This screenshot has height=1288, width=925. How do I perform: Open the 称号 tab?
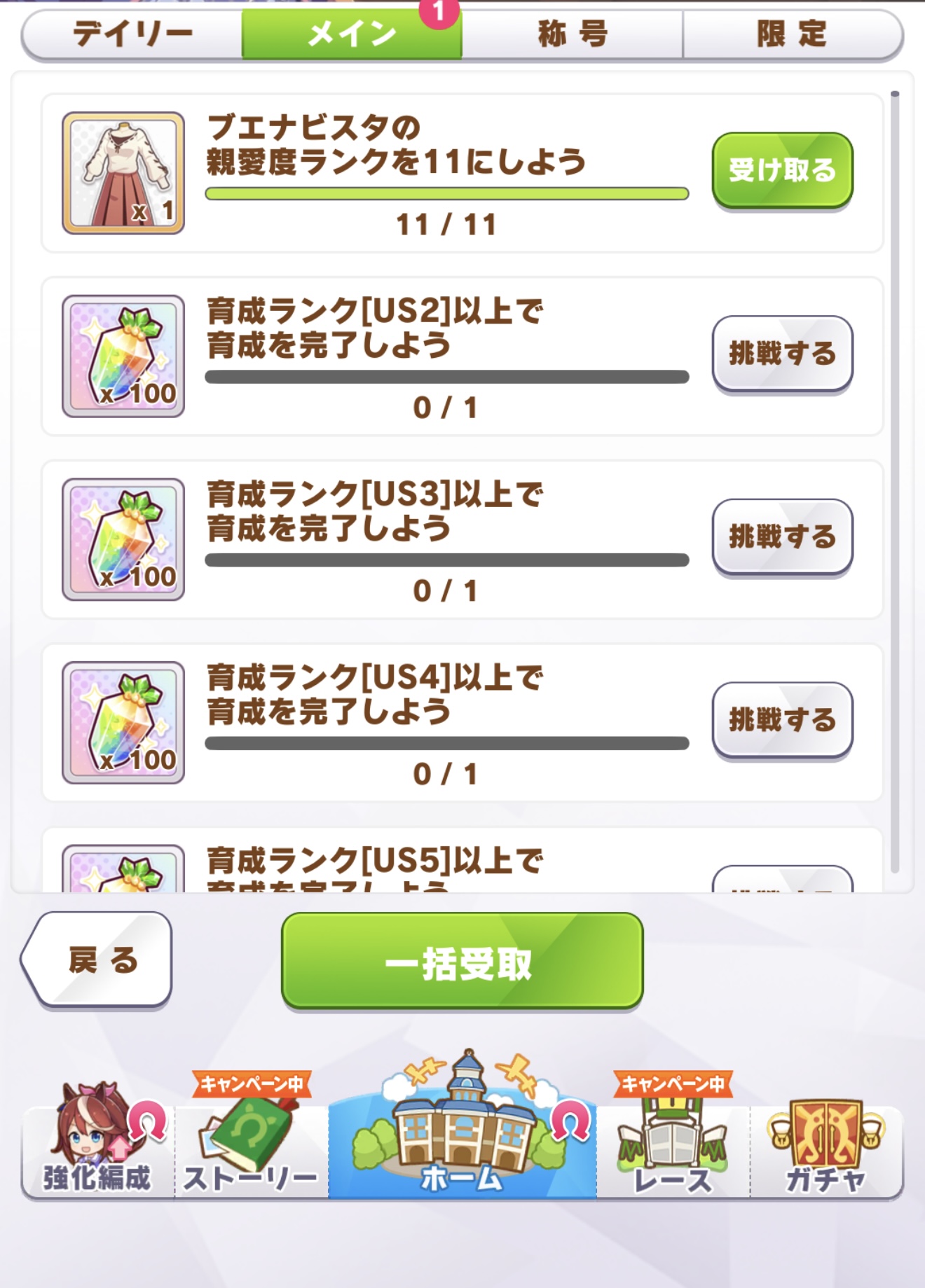[x=572, y=34]
